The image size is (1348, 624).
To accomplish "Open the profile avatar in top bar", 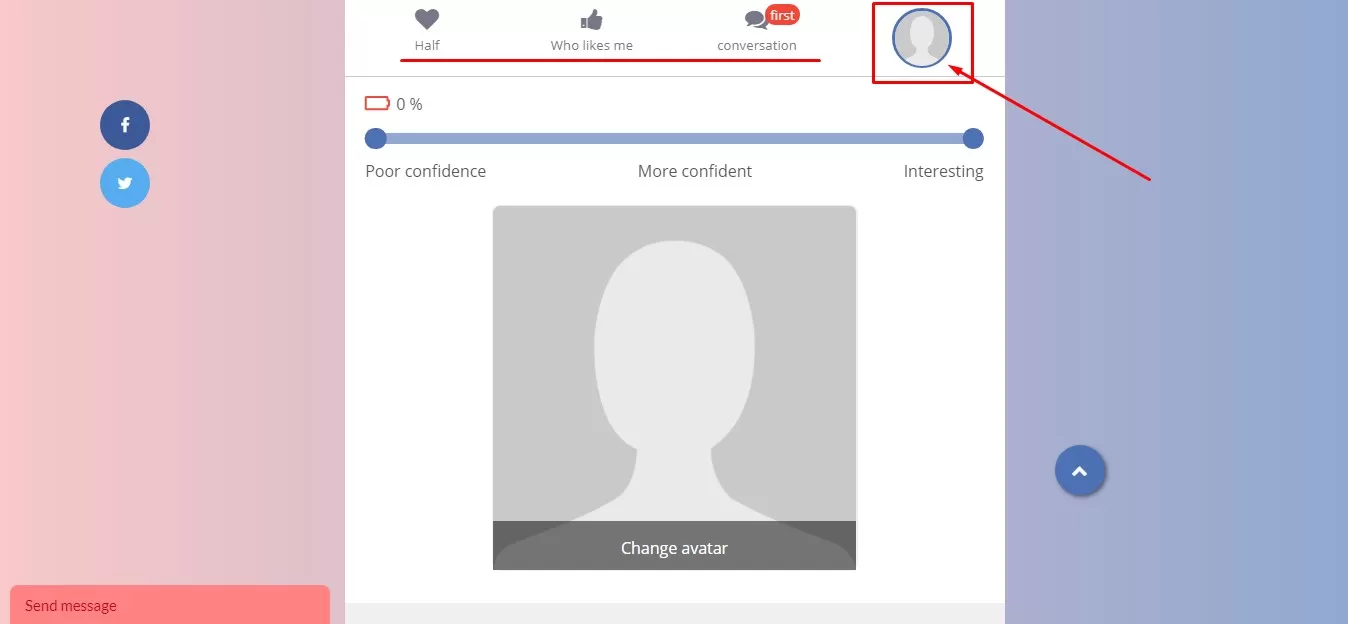I will pyautogui.click(x=921, y=39).
